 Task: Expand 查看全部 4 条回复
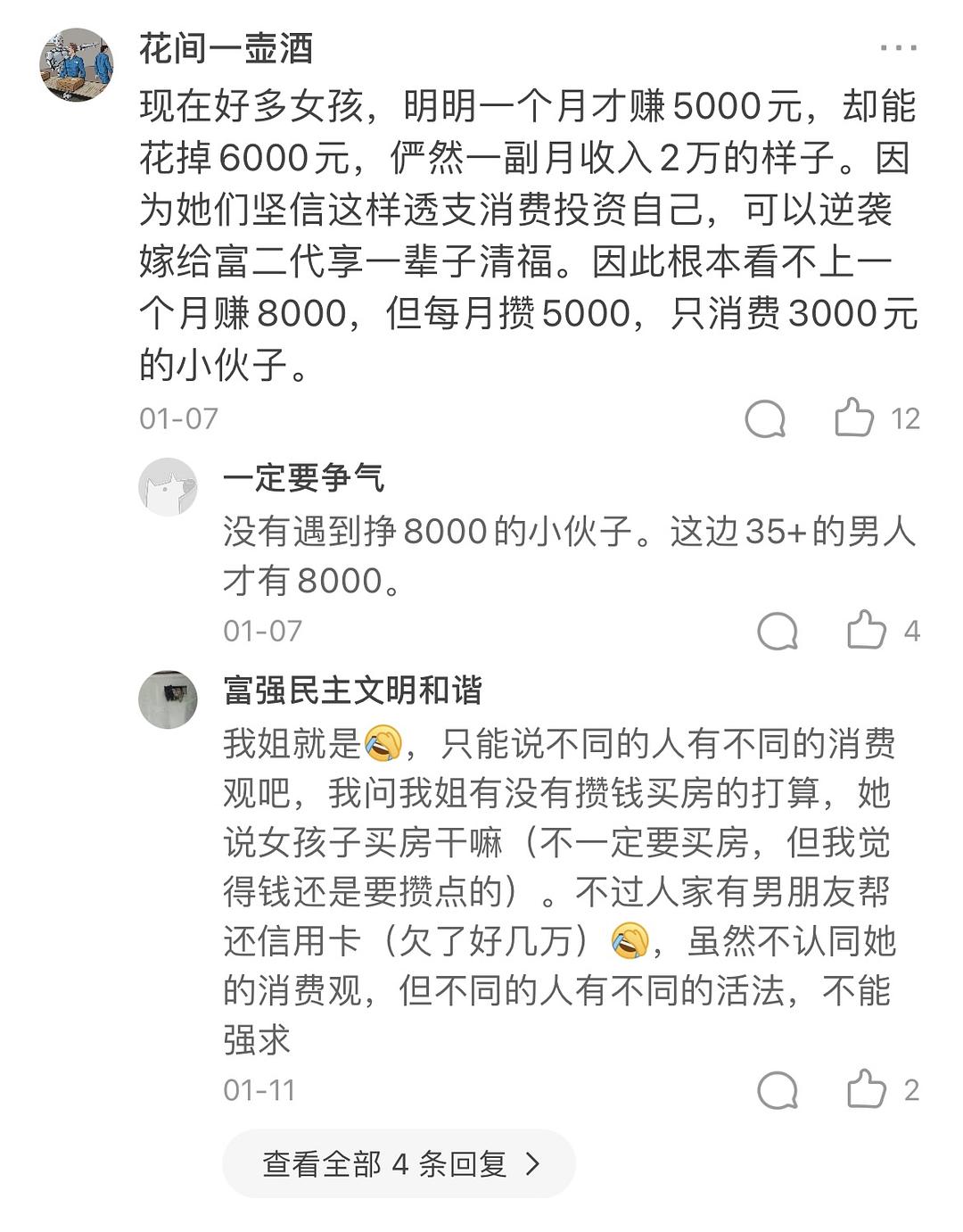click(399, 1163)
